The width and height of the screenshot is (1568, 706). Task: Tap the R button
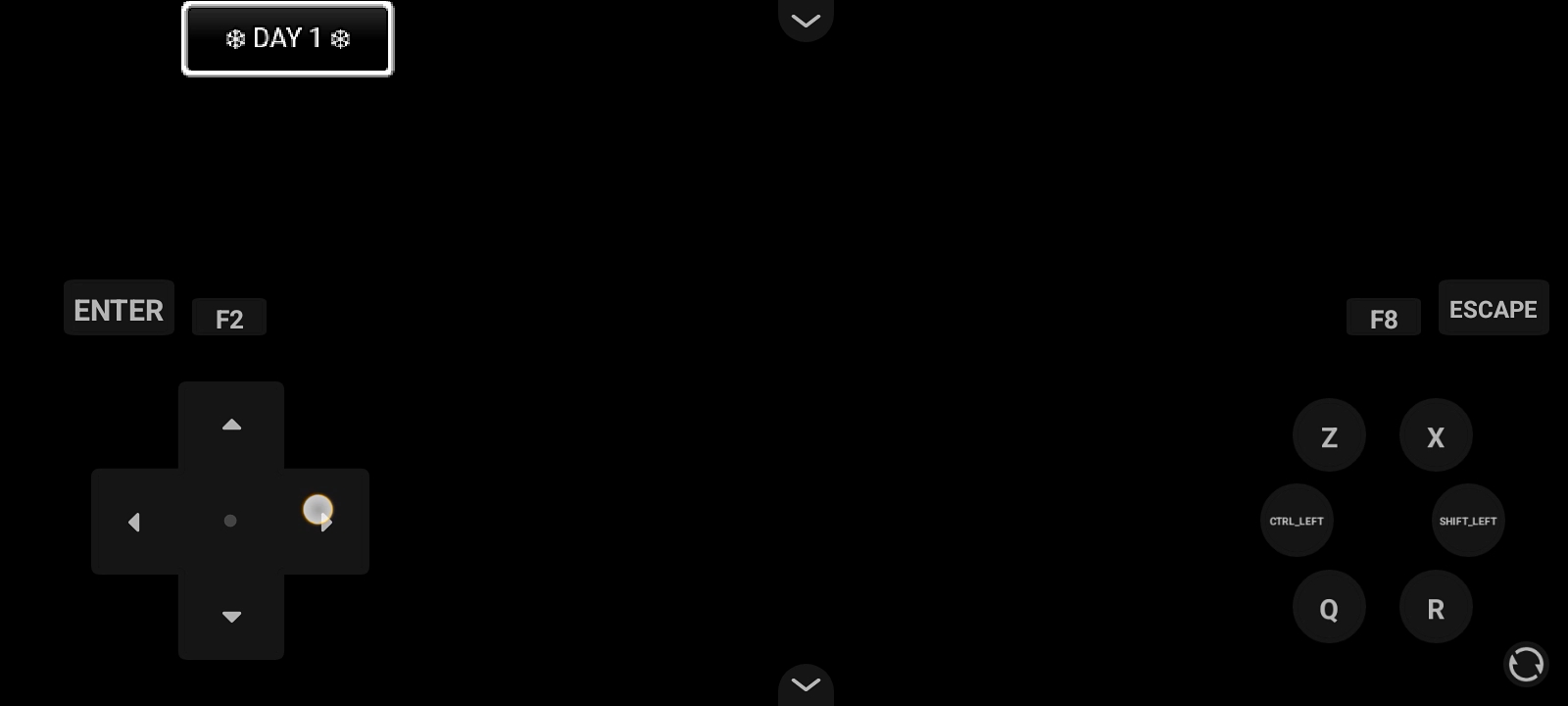click(1436, 608)
